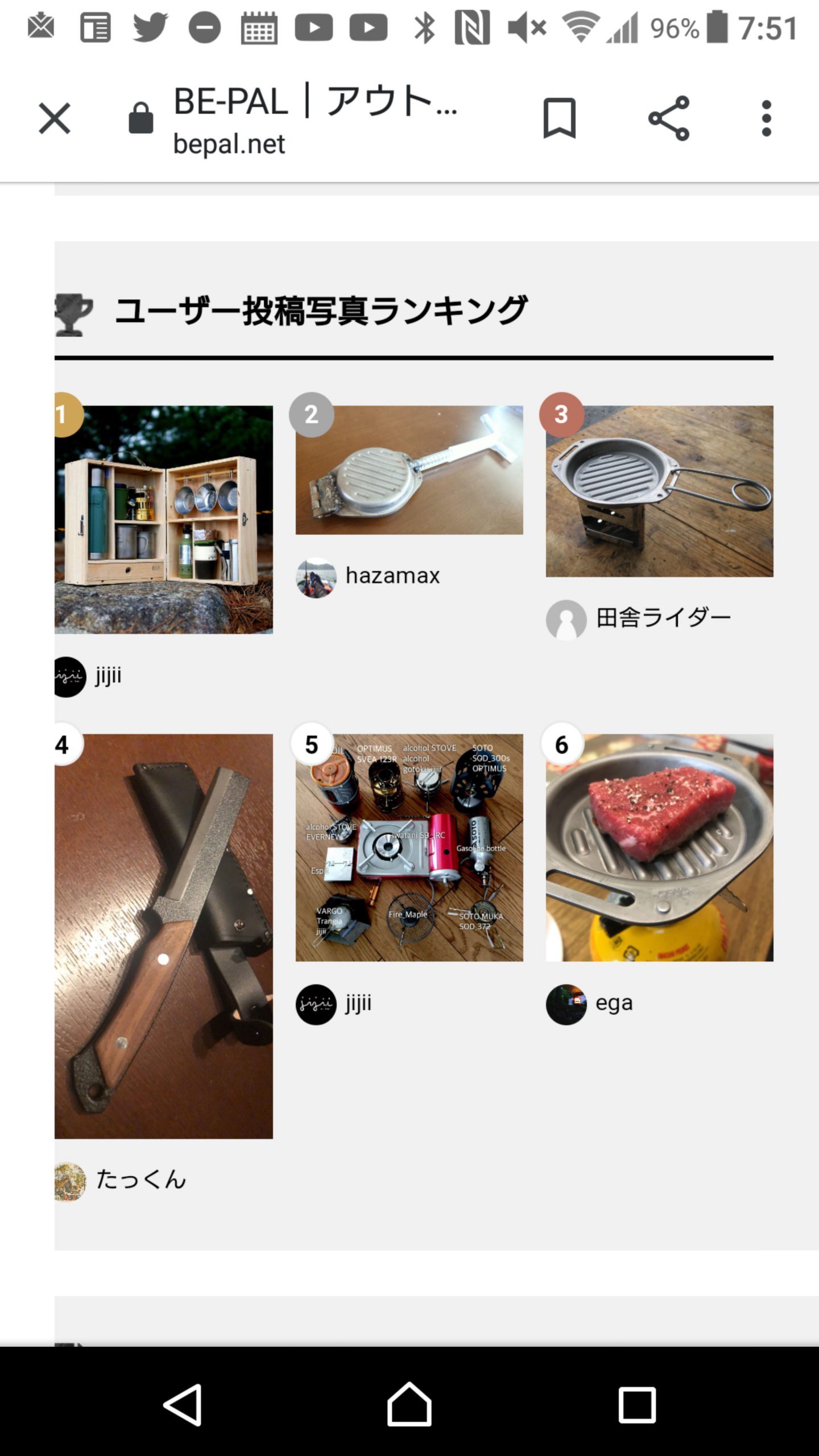Share this page
The width and height of the screenshot is (819, 1456).
tap(669, 118)
